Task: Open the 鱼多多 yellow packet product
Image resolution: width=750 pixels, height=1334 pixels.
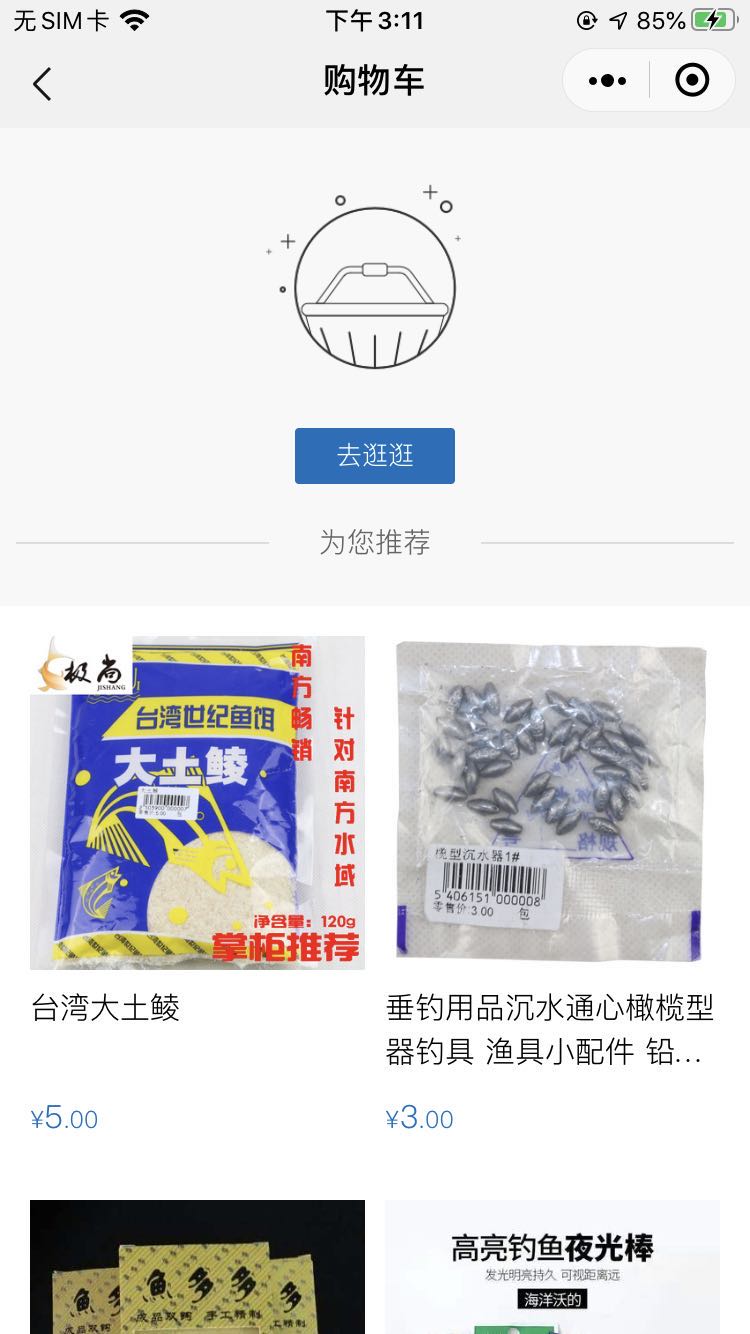Action: tap(197, 1267)
